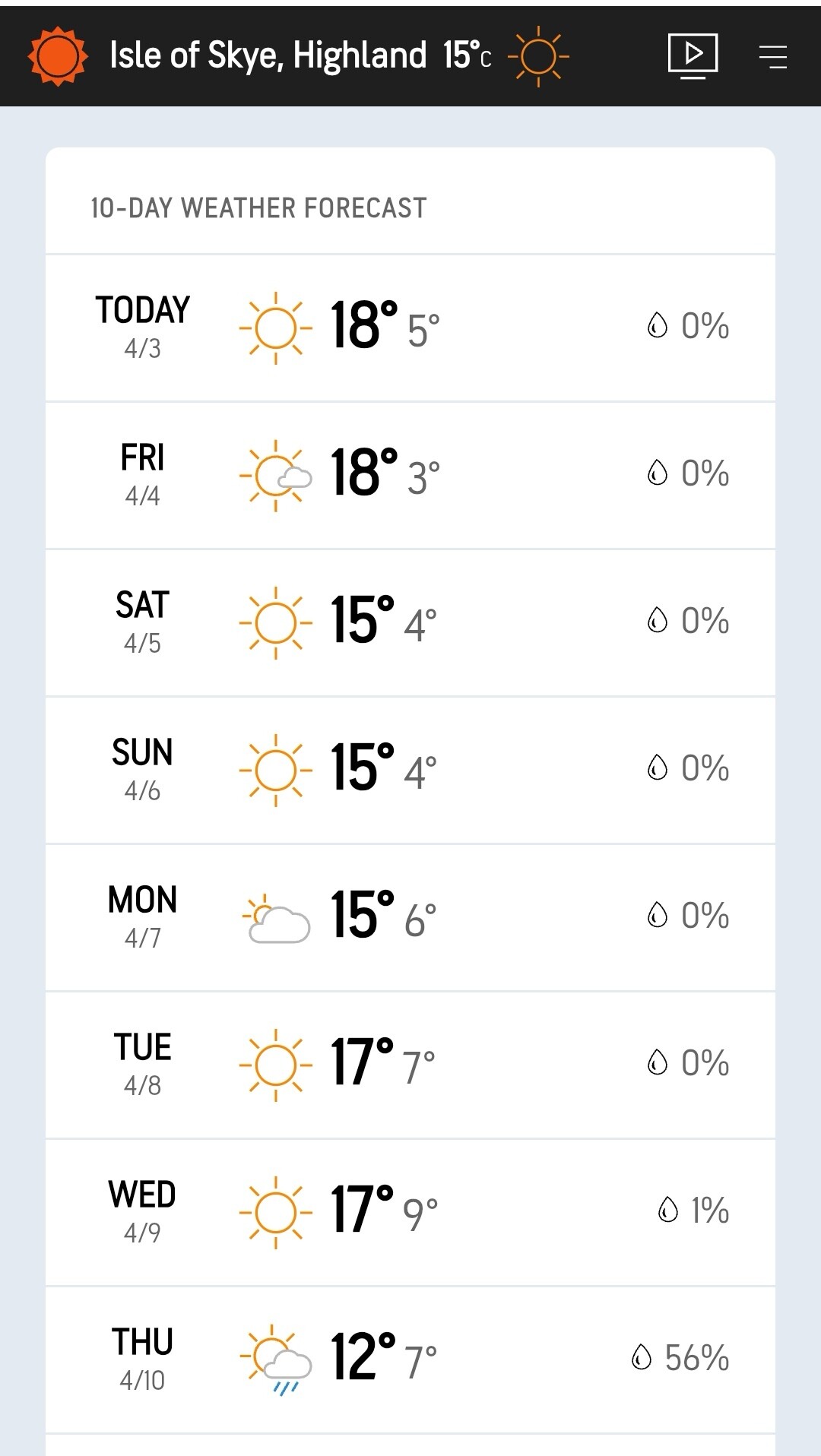Image resolution: width=821 pixels, height=1456 pixels.
Task: Tap the AccuWeather sun logo
Action: tap(58, 56)
